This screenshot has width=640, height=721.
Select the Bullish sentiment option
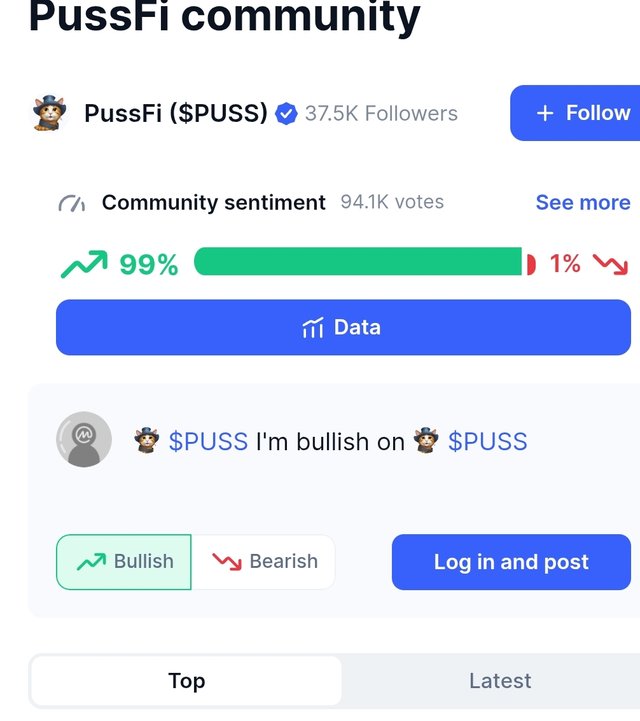124,562
